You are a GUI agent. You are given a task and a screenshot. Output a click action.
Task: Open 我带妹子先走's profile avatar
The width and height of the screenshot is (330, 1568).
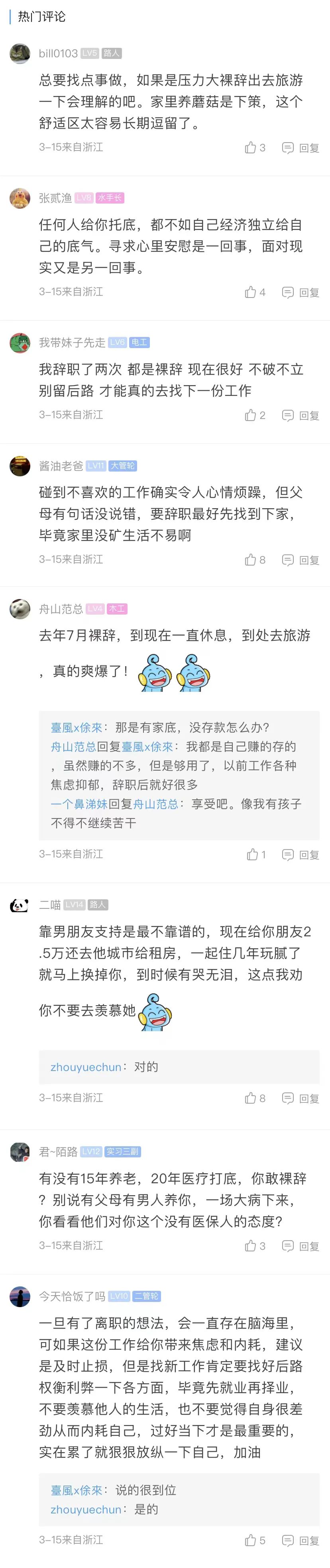[20, 343]
